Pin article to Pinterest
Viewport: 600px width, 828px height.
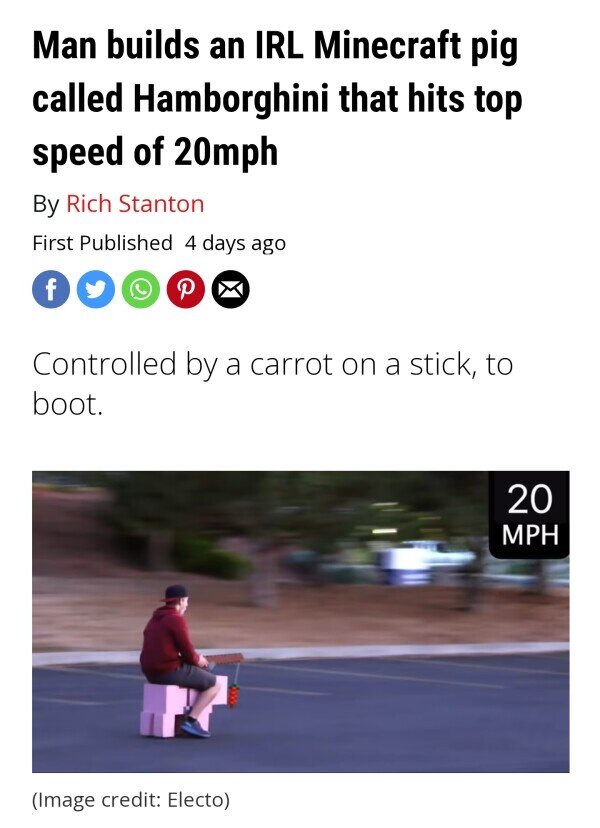[186, 290]
